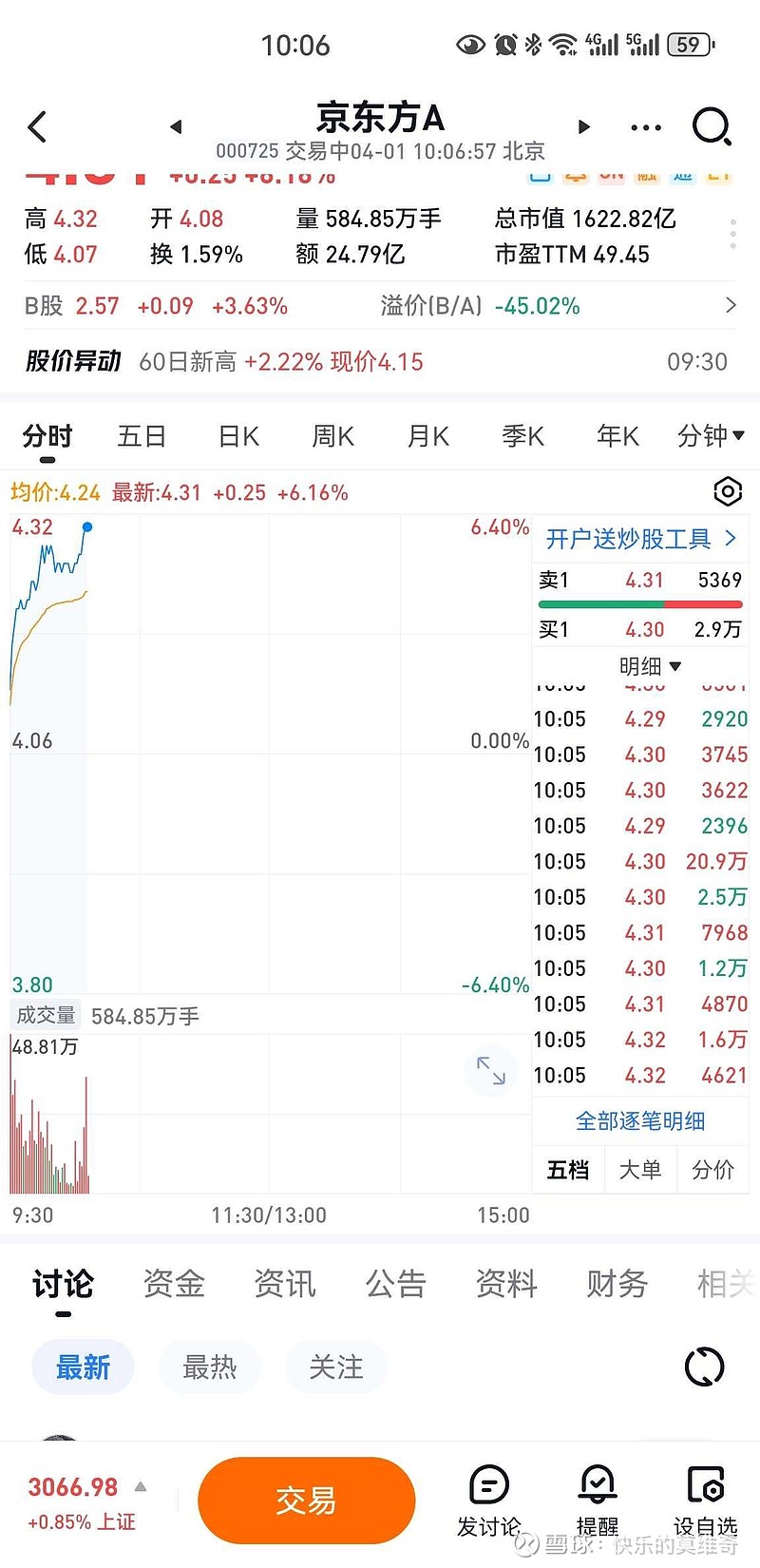Open search from the top bar
The image size is (760, 1568).
[710, 126]
